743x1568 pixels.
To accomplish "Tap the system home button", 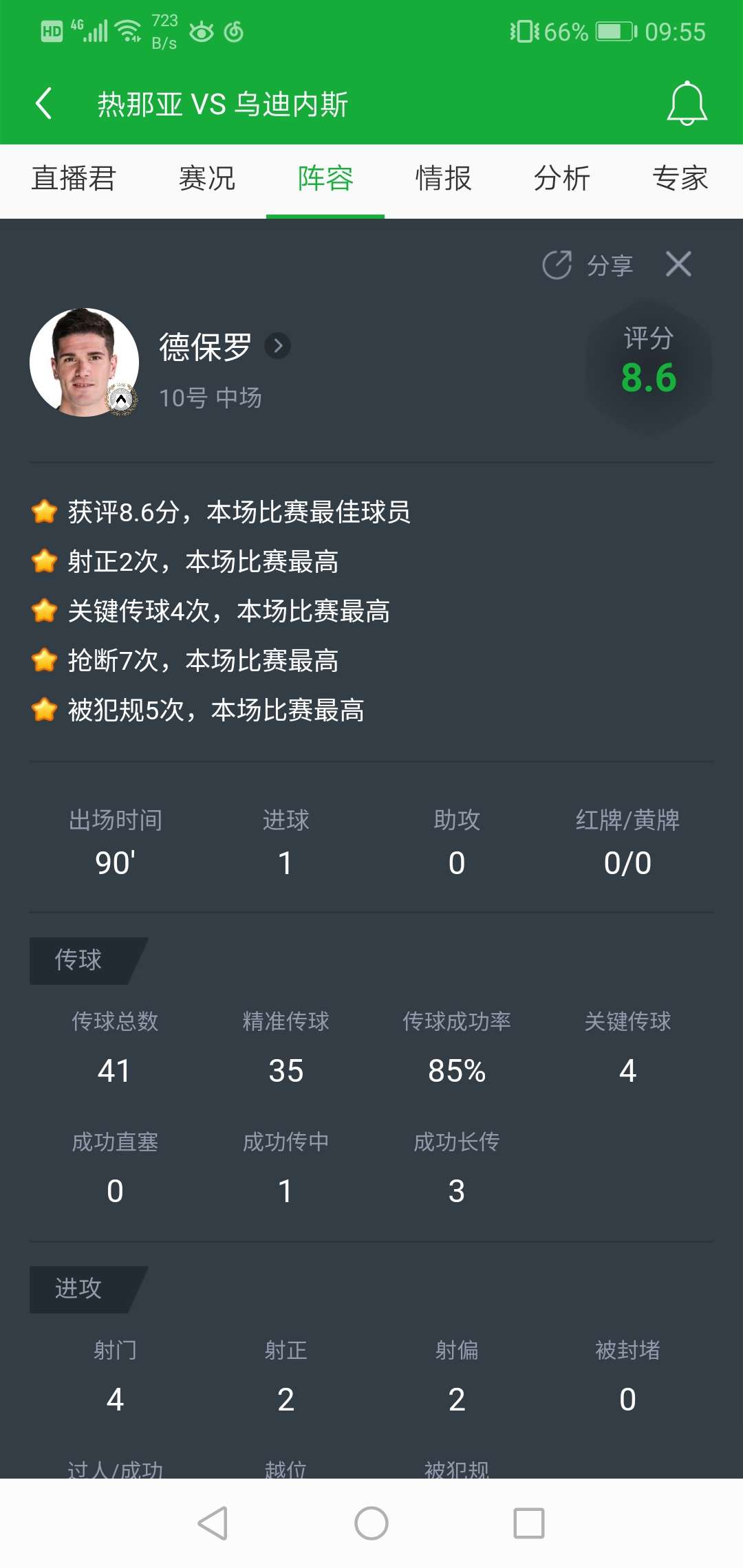I will (x=371, y=1523).
